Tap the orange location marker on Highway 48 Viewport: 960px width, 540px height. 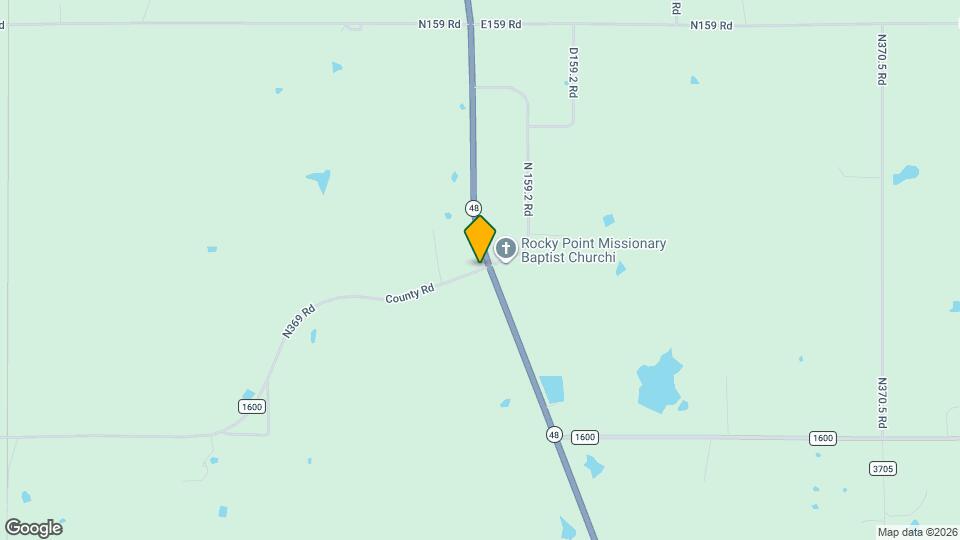pyautogui.click(x=480, y=239)
